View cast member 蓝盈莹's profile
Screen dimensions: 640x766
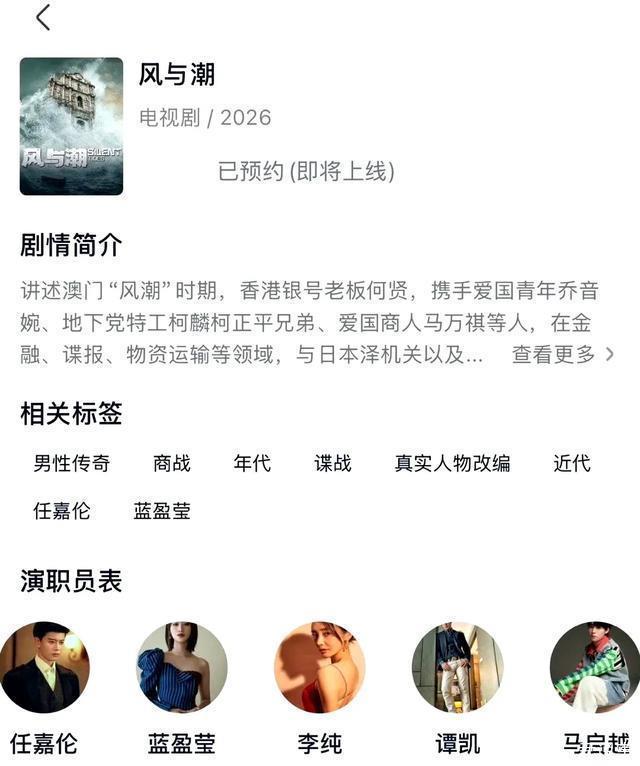(181, 667)
